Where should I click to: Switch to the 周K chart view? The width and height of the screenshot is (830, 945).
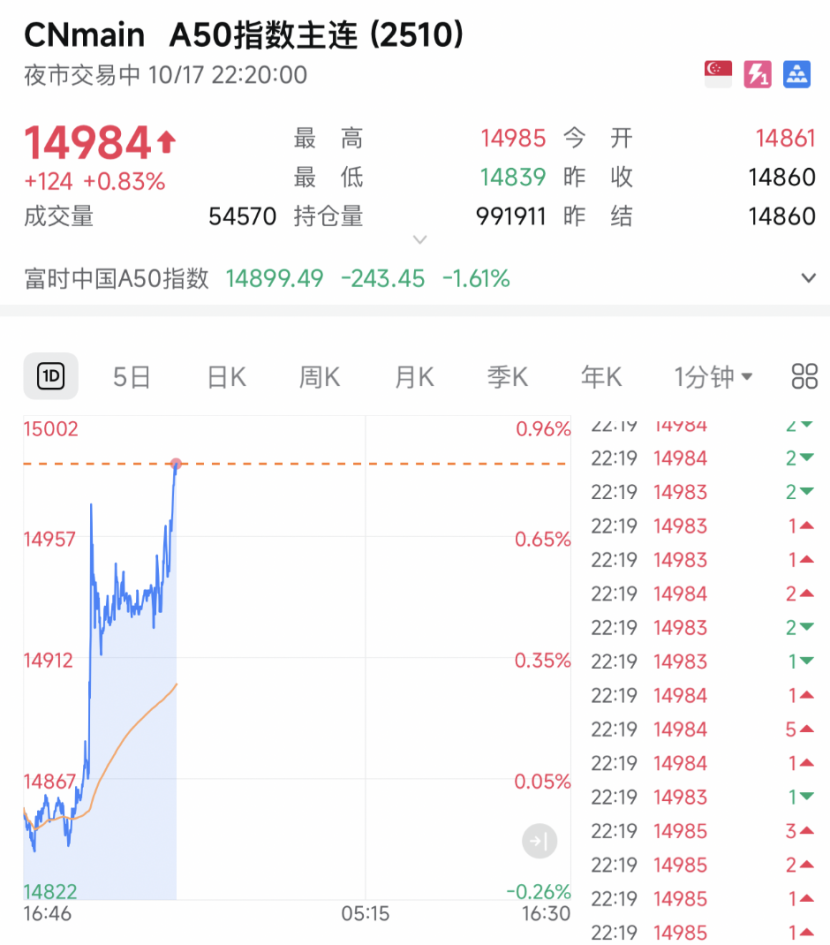(x=319, y=377)
